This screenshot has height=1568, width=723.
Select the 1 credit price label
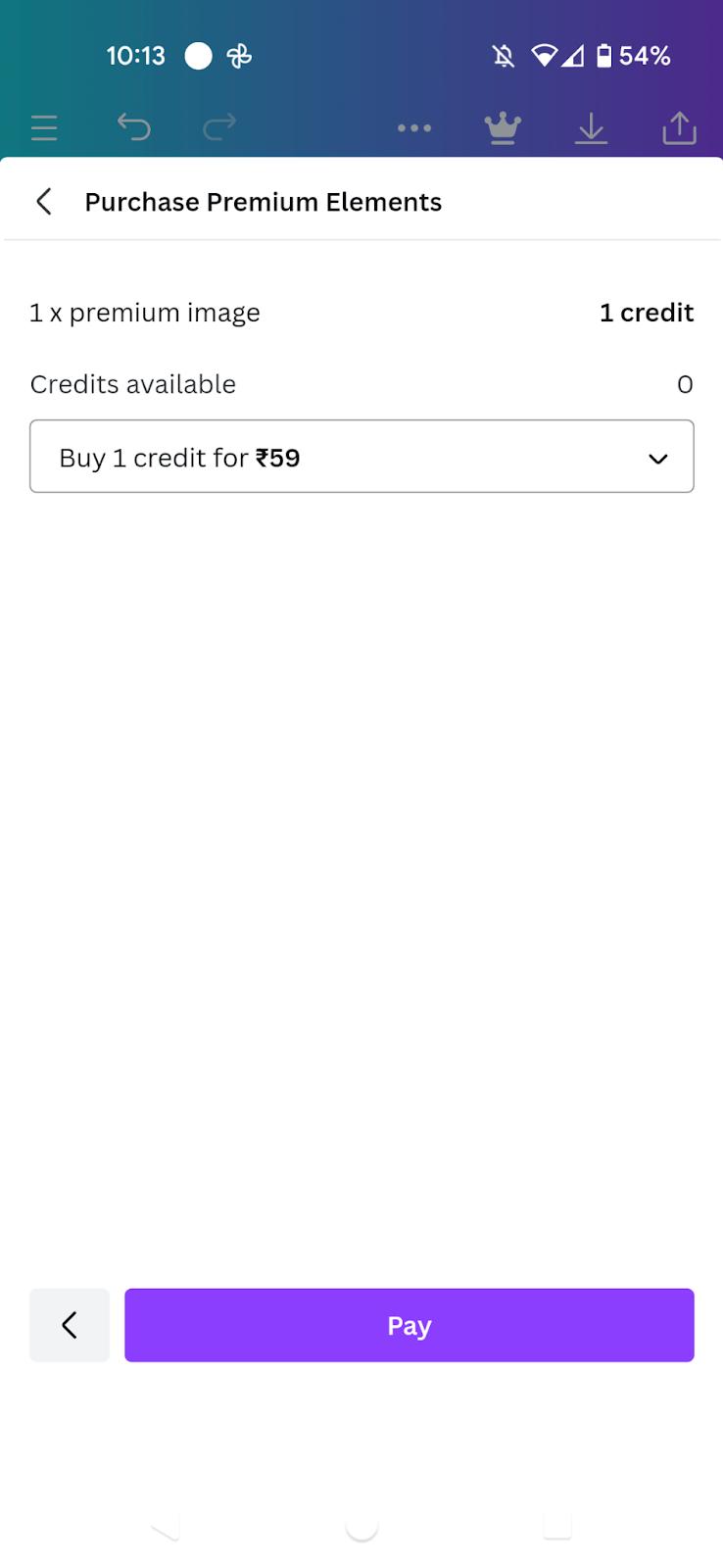coord(647,312)
